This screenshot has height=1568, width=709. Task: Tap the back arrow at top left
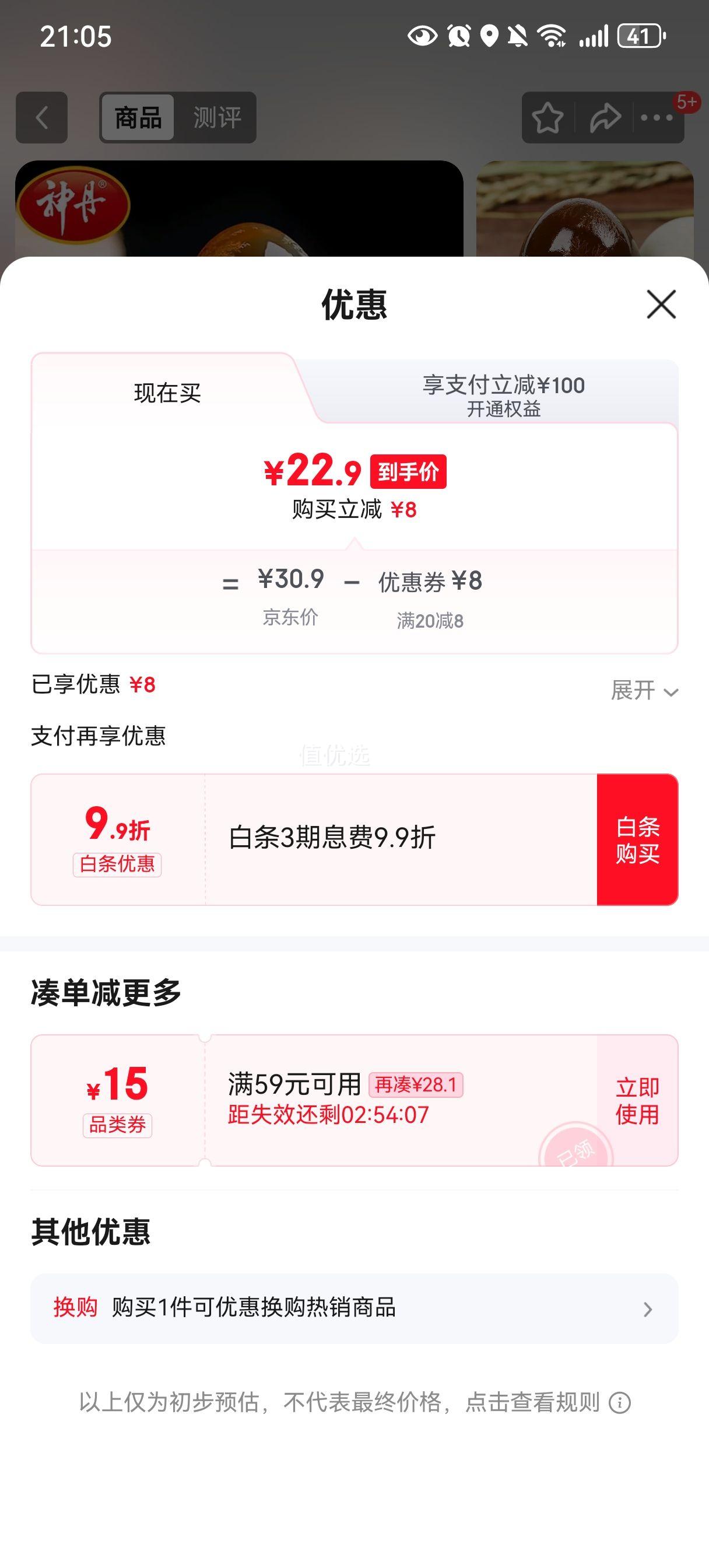pyautogui.click(x=43, y=117)
